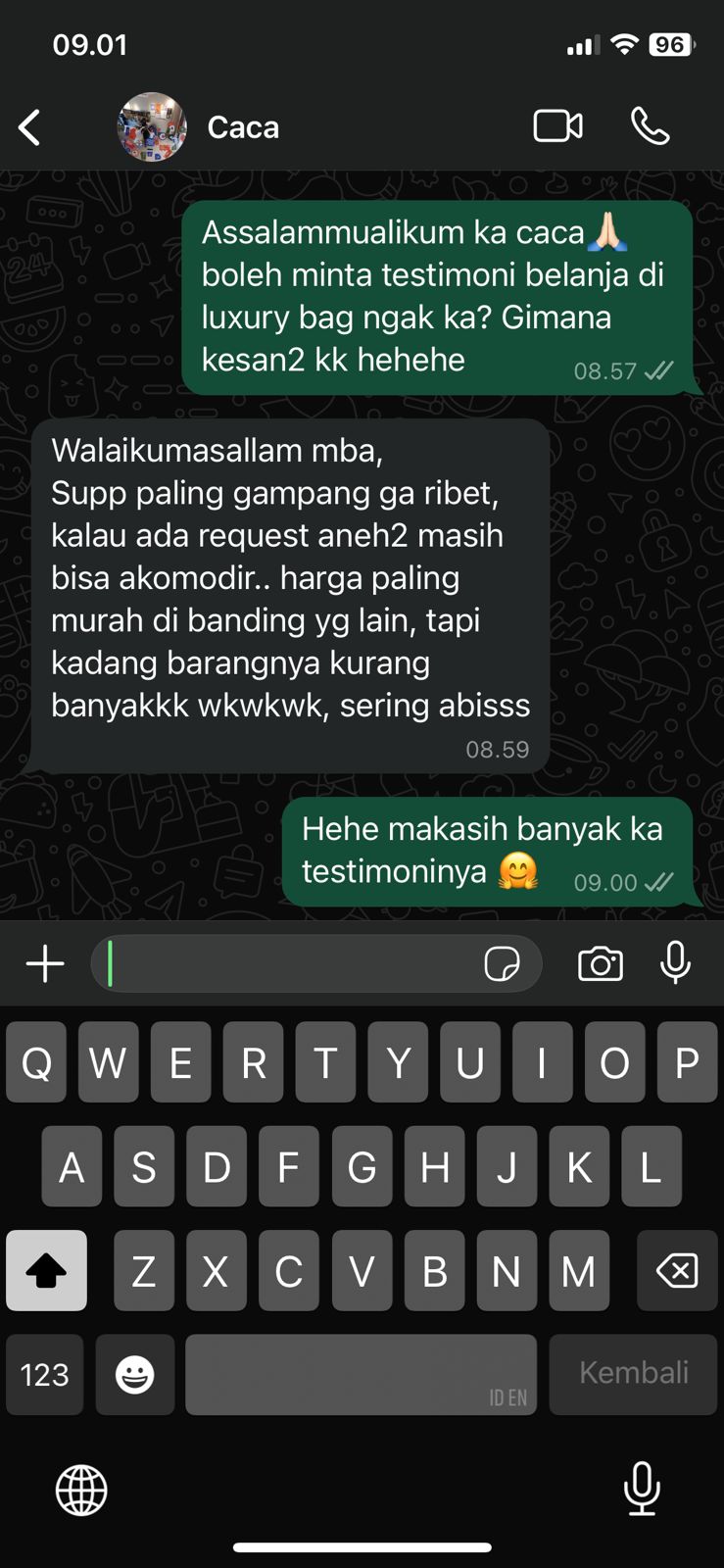Start a video call with Caca
The image size is (724, 1568).
557,125
